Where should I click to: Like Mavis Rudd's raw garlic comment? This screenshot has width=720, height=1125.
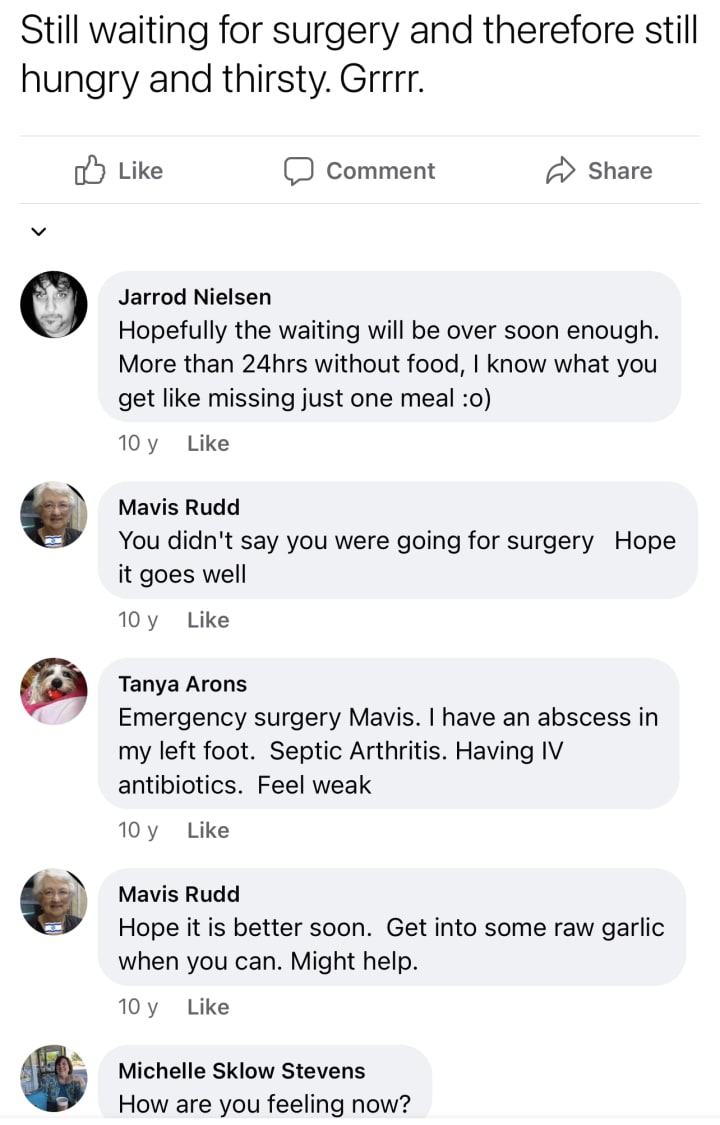[208, 1007]
